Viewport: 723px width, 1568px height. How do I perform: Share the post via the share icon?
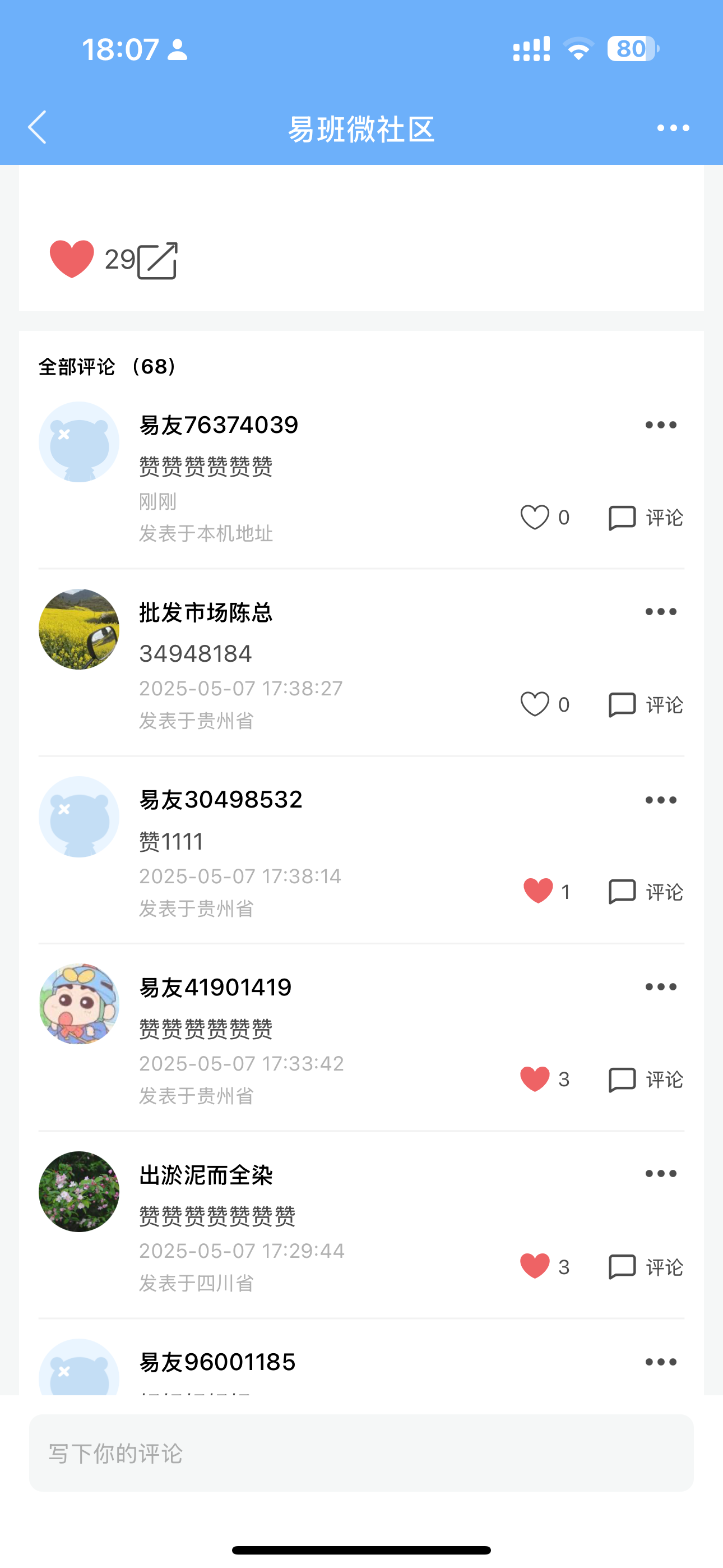tap(157, 261)
